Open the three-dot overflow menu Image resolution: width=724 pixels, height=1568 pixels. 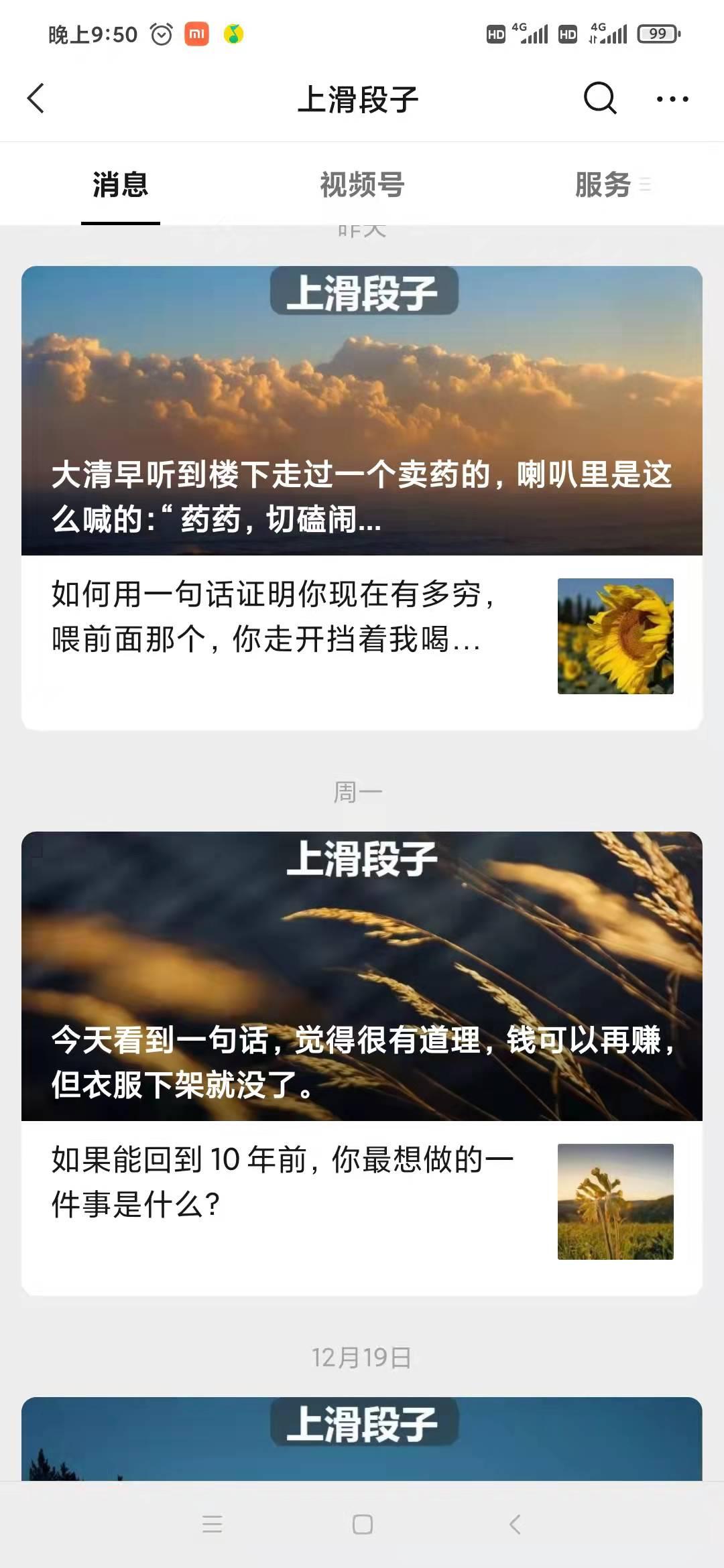(x=672, y=99)
